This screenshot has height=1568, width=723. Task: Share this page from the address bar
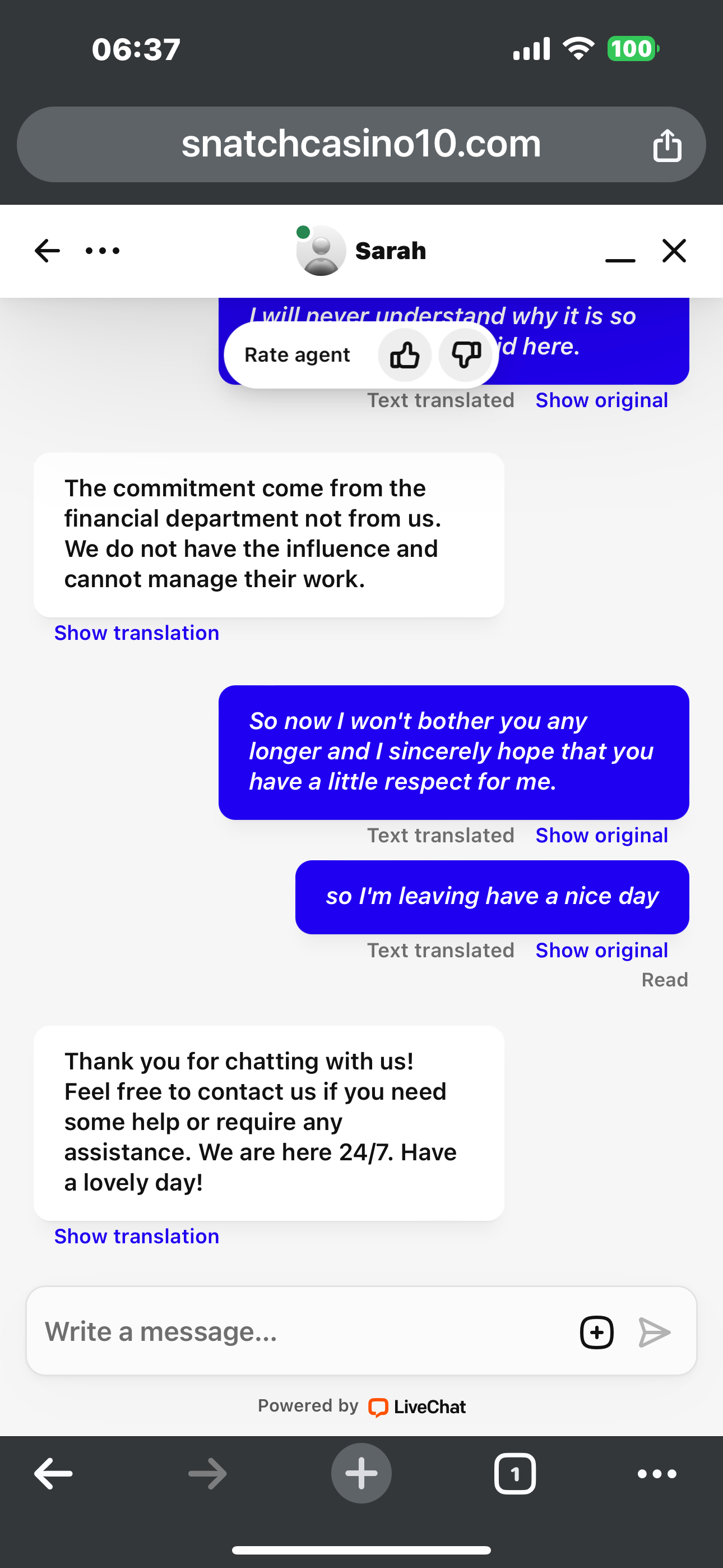(667, 145)
